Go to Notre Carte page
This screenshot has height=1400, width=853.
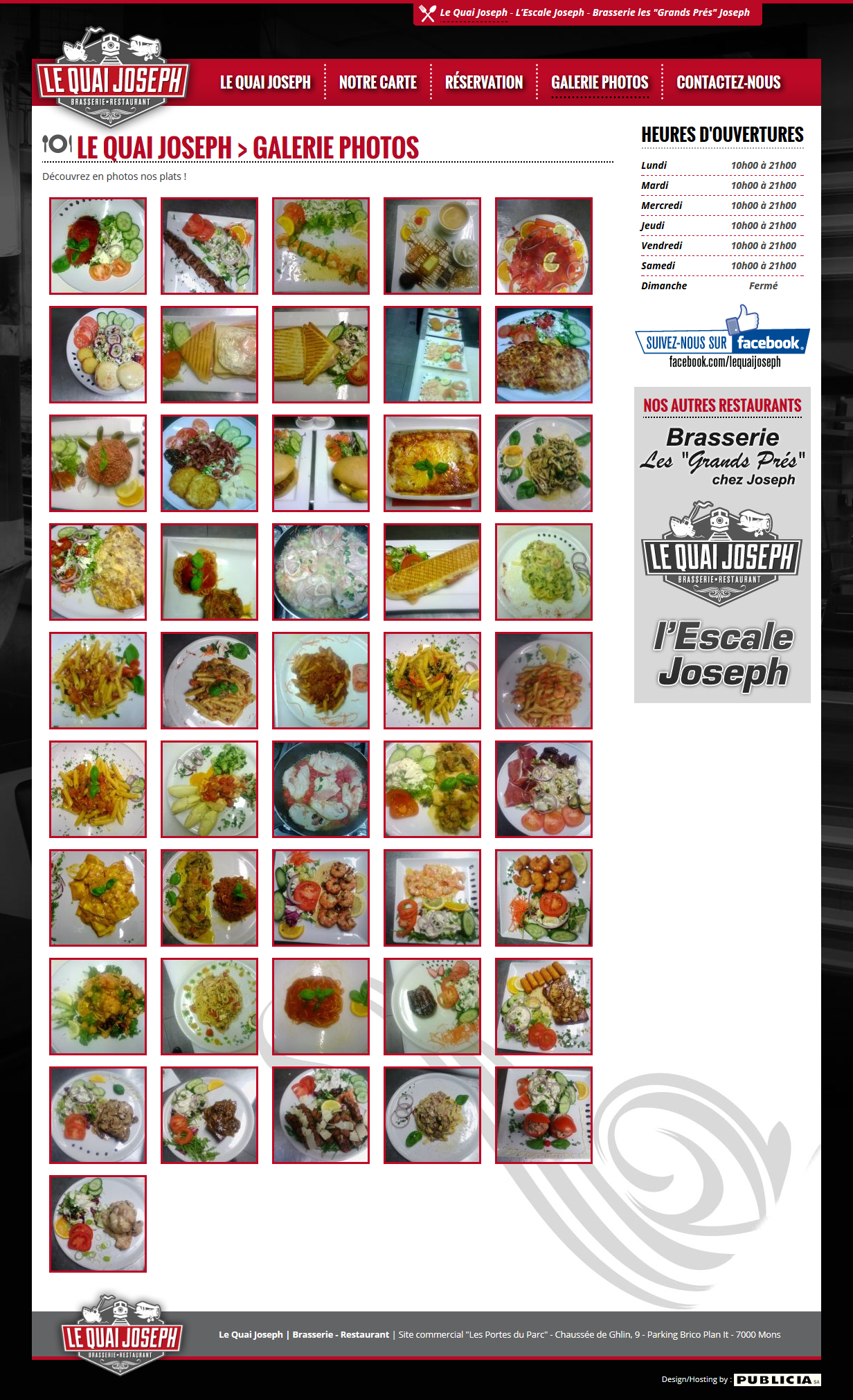(378, 82)
